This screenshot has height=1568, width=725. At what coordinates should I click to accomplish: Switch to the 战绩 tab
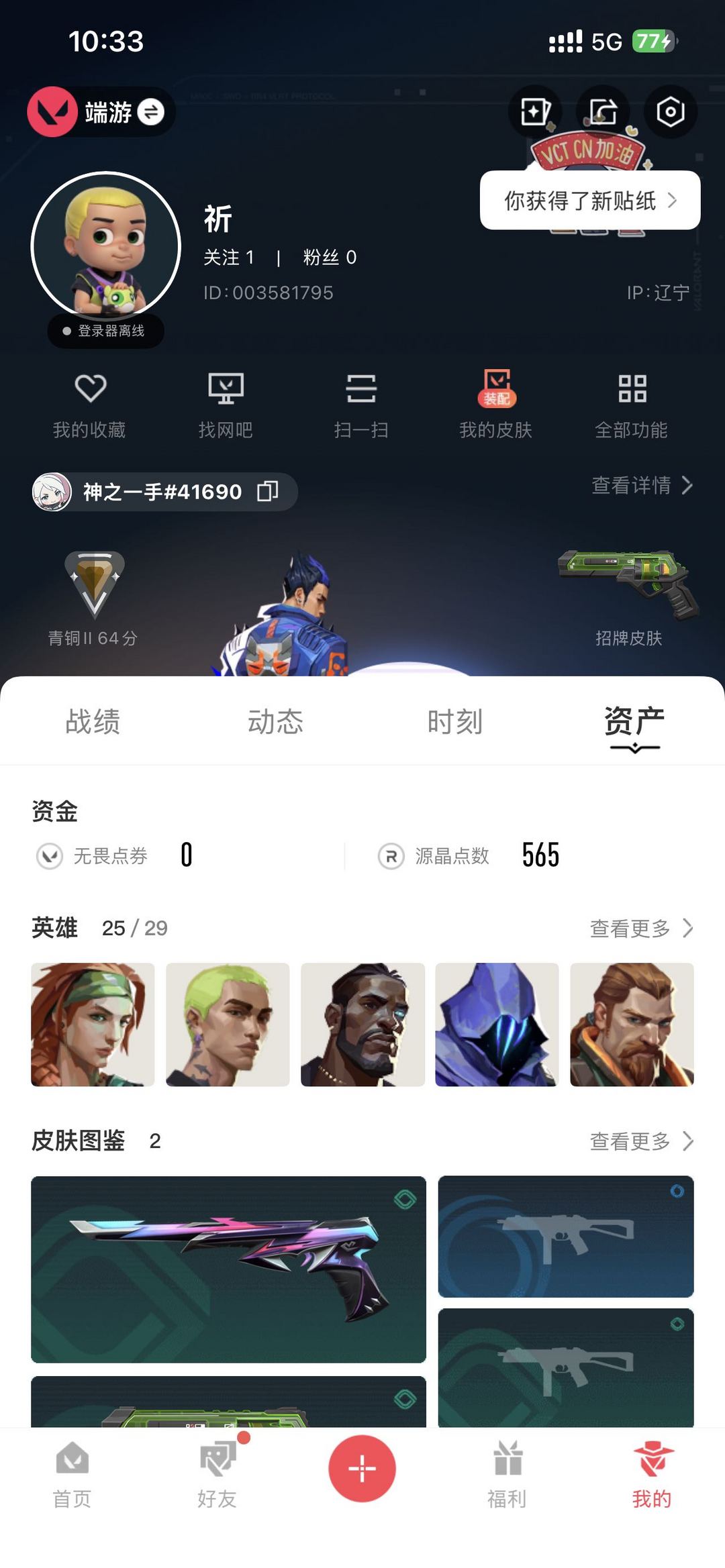pyautogui.click(x=93, y=722)
